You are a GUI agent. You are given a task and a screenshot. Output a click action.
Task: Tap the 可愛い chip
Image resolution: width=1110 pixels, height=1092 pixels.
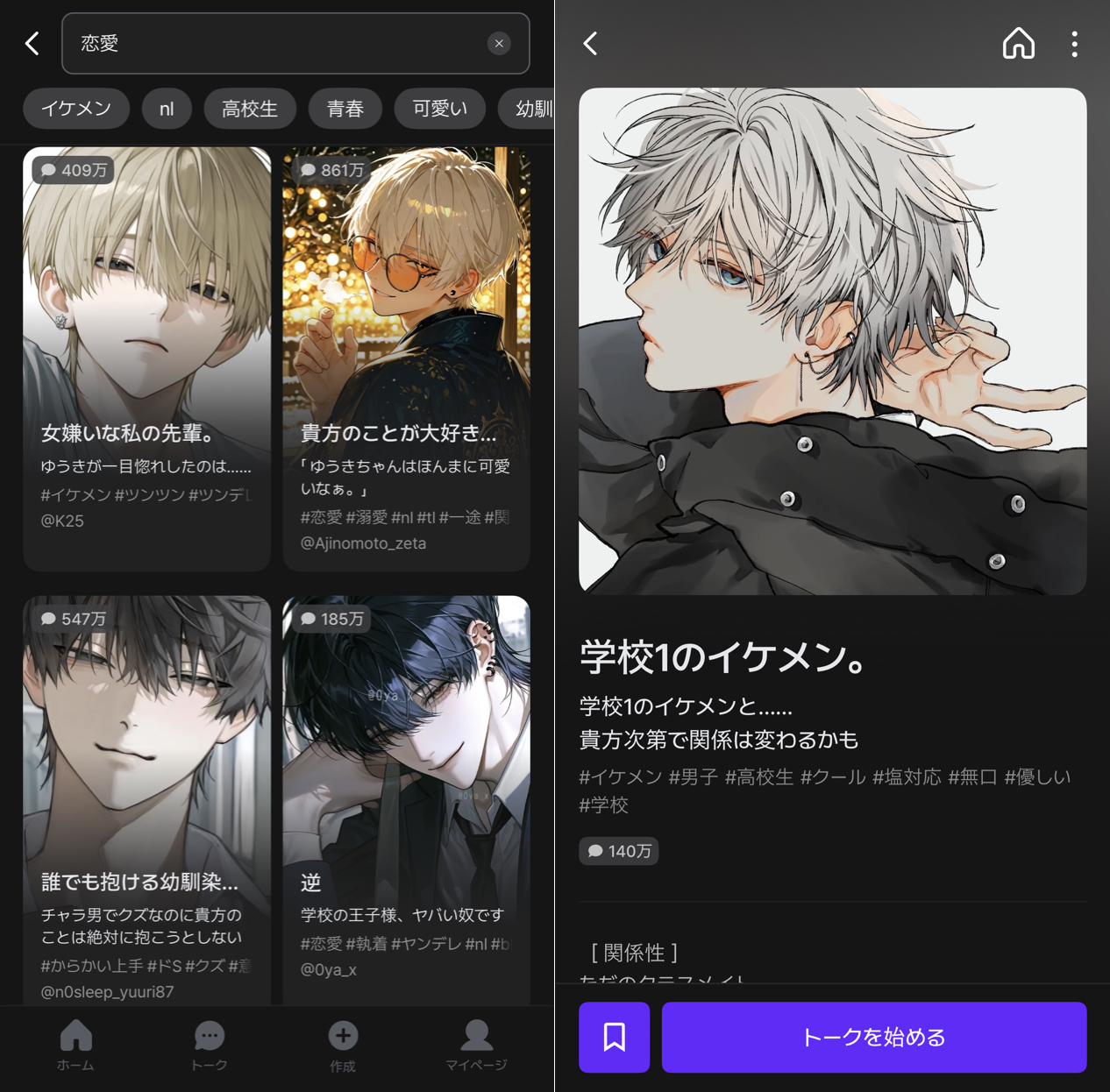tap(439, 109)
